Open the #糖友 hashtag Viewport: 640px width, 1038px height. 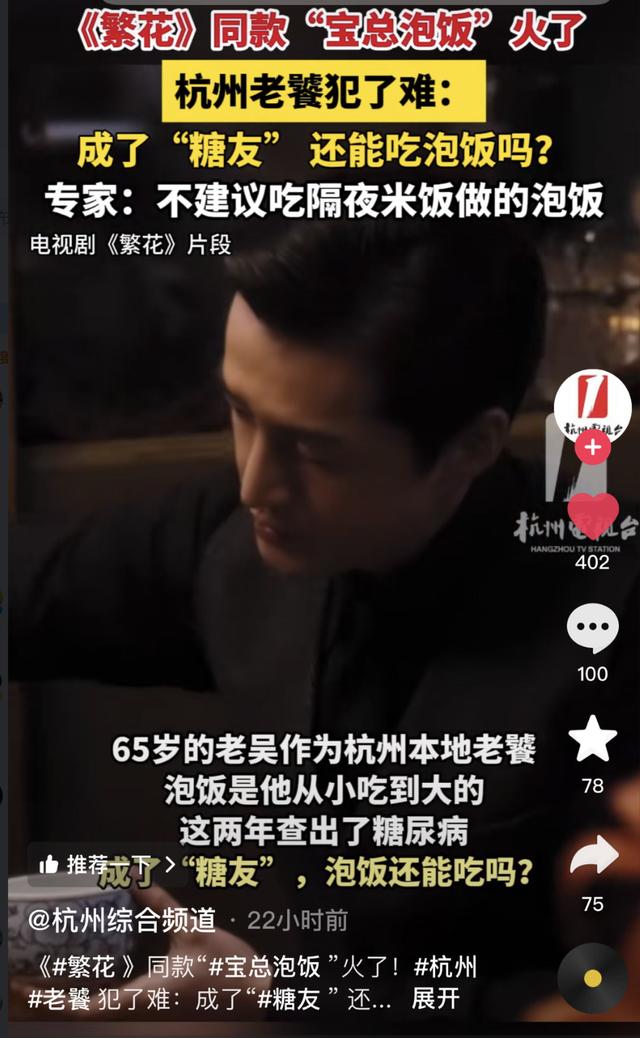point(288,998)
